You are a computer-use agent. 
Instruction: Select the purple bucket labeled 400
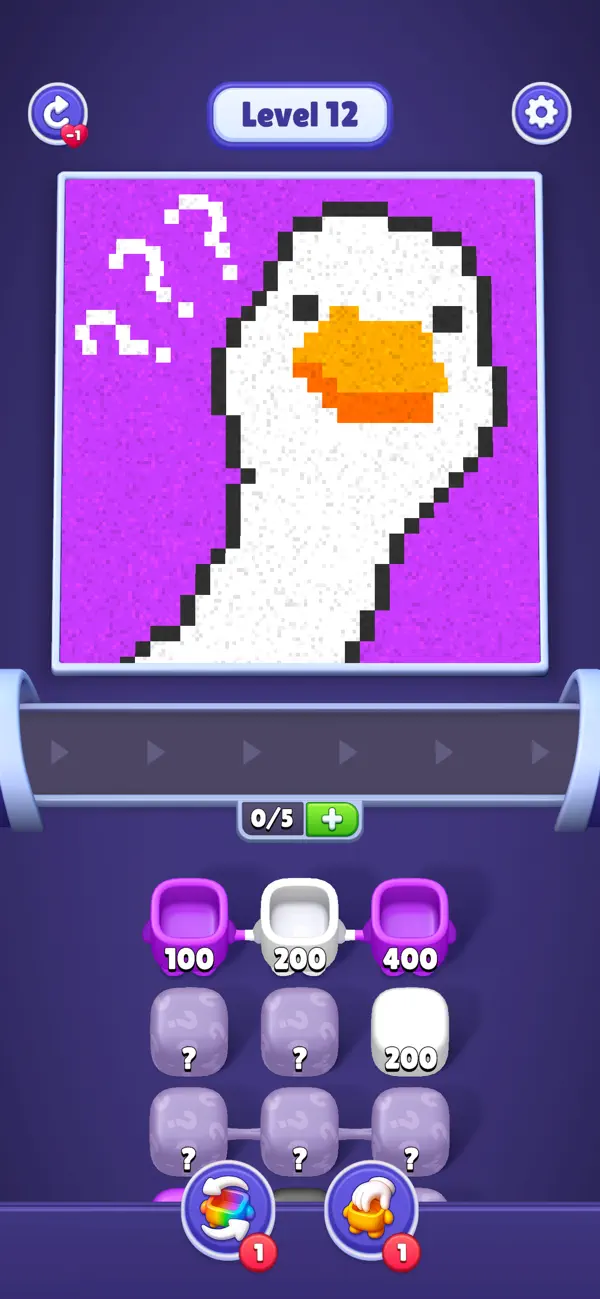[410, 926]
